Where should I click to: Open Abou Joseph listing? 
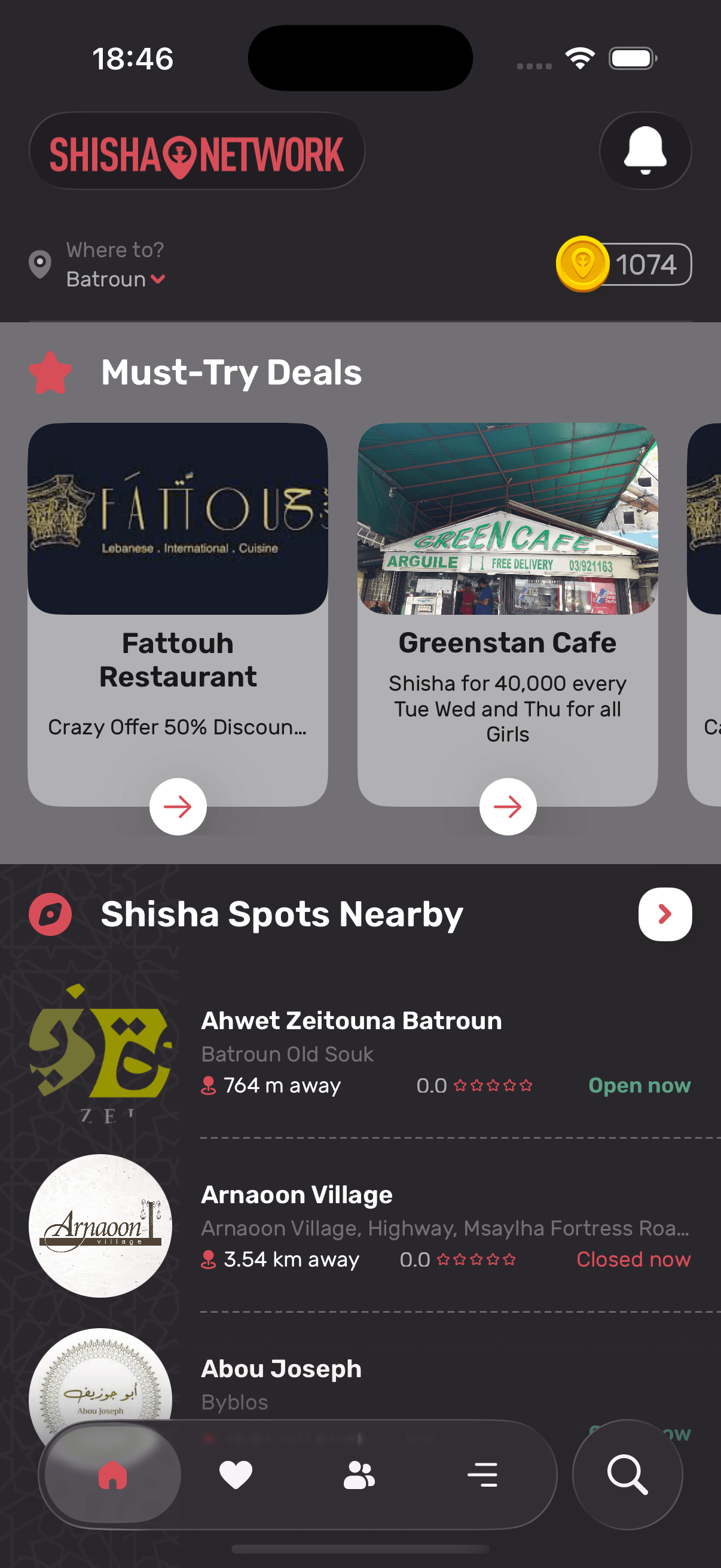[x=281, y=1369]
